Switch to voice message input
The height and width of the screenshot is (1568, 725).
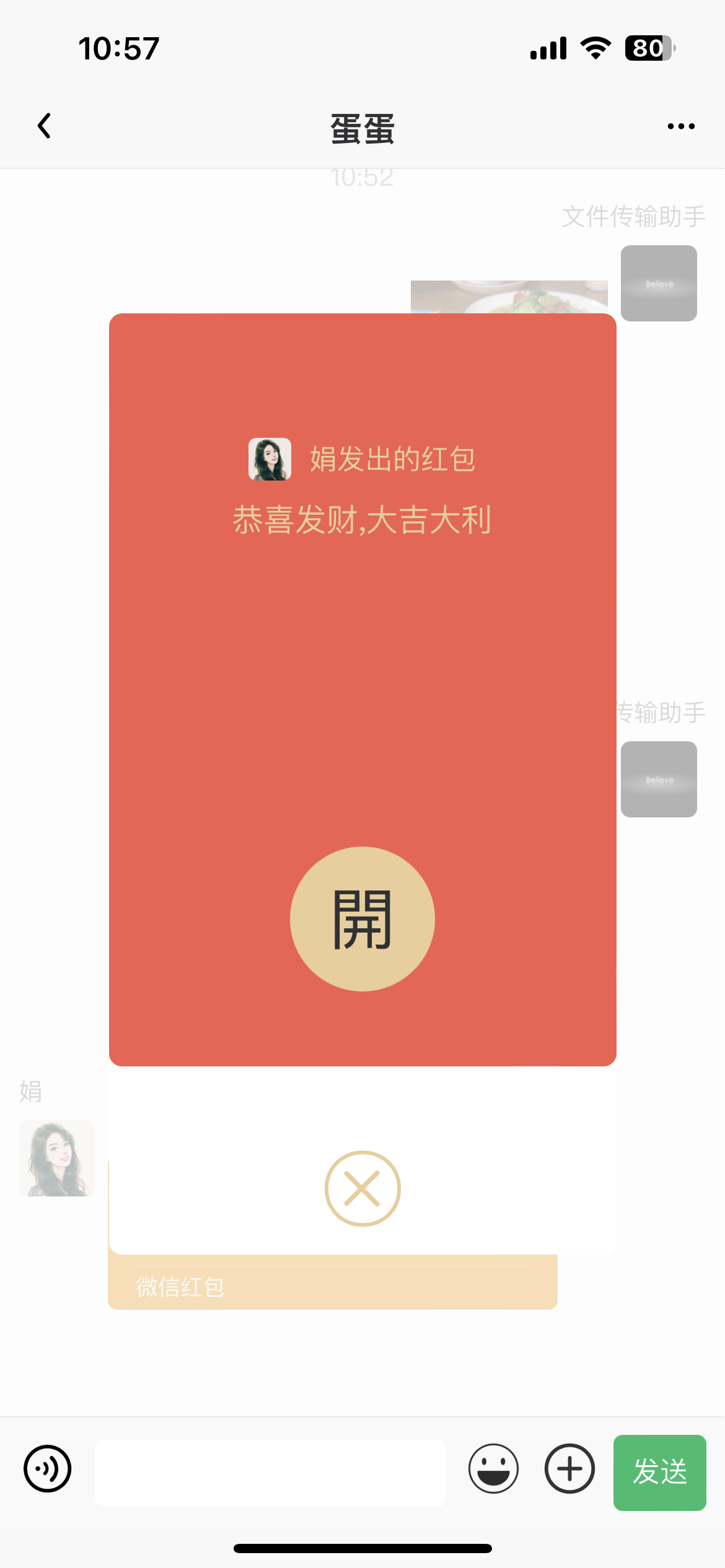click(x=48, y=1468)
